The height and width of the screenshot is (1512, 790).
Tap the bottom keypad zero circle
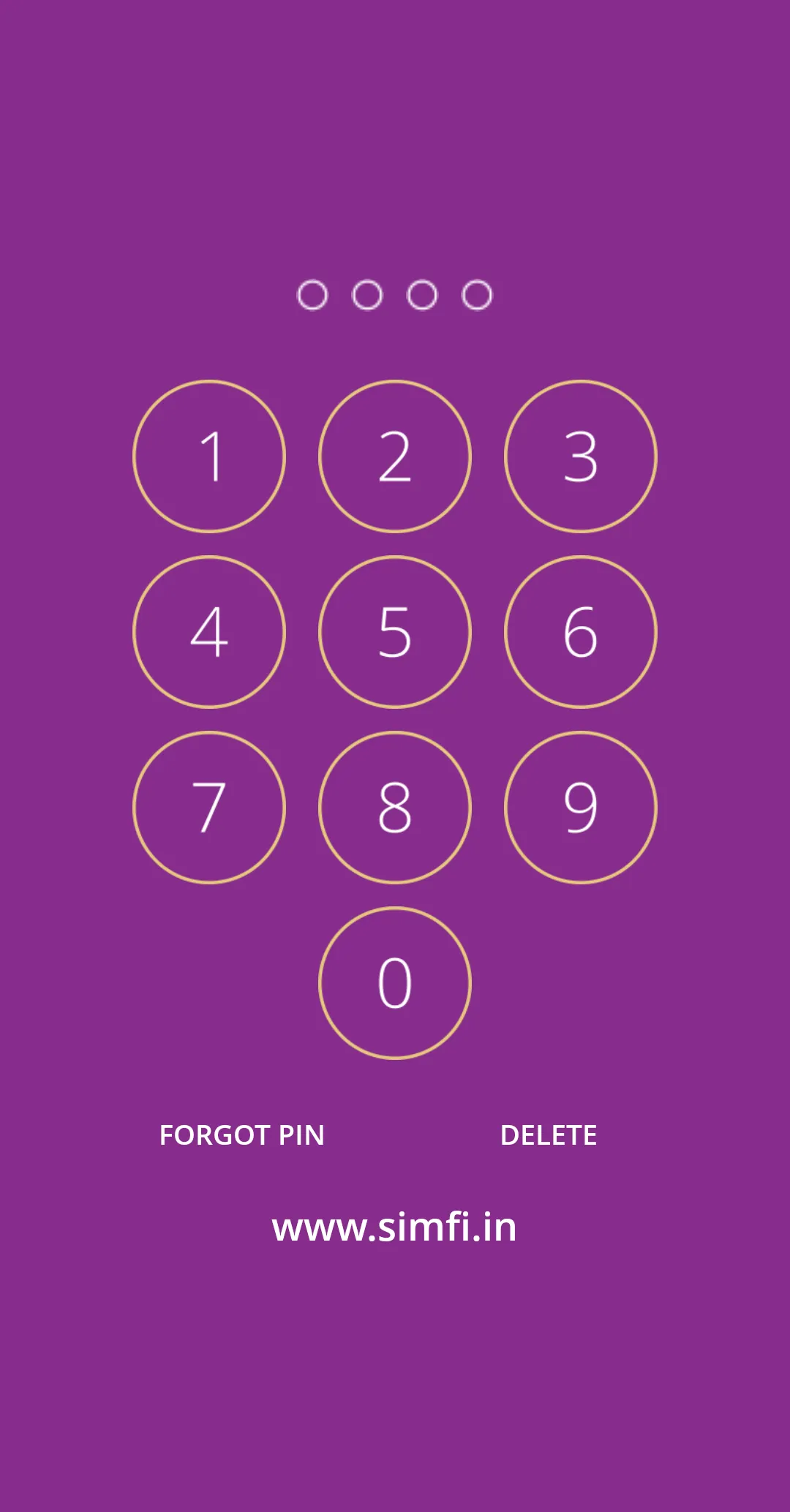(x=394, y=982)
